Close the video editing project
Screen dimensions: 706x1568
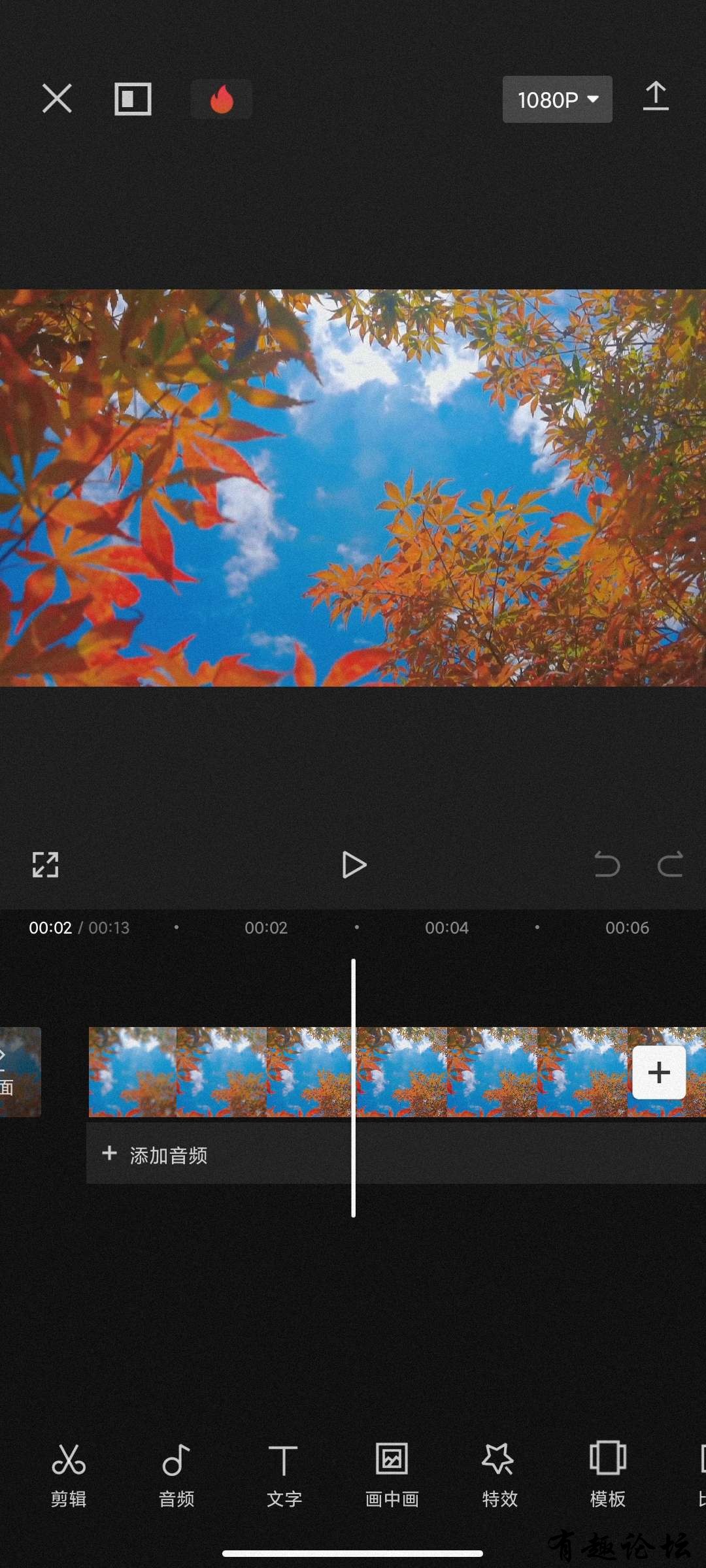(57, 99)
